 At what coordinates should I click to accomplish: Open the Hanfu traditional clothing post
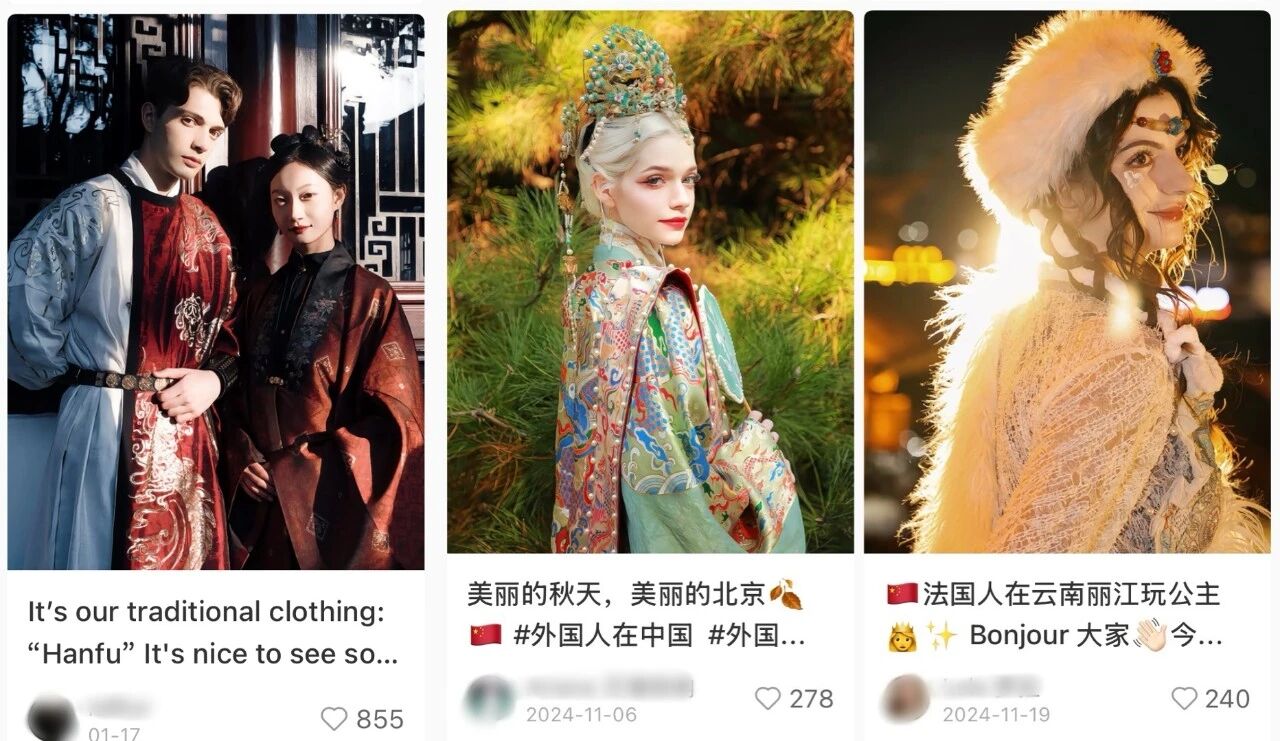click(x=215, y=290)
